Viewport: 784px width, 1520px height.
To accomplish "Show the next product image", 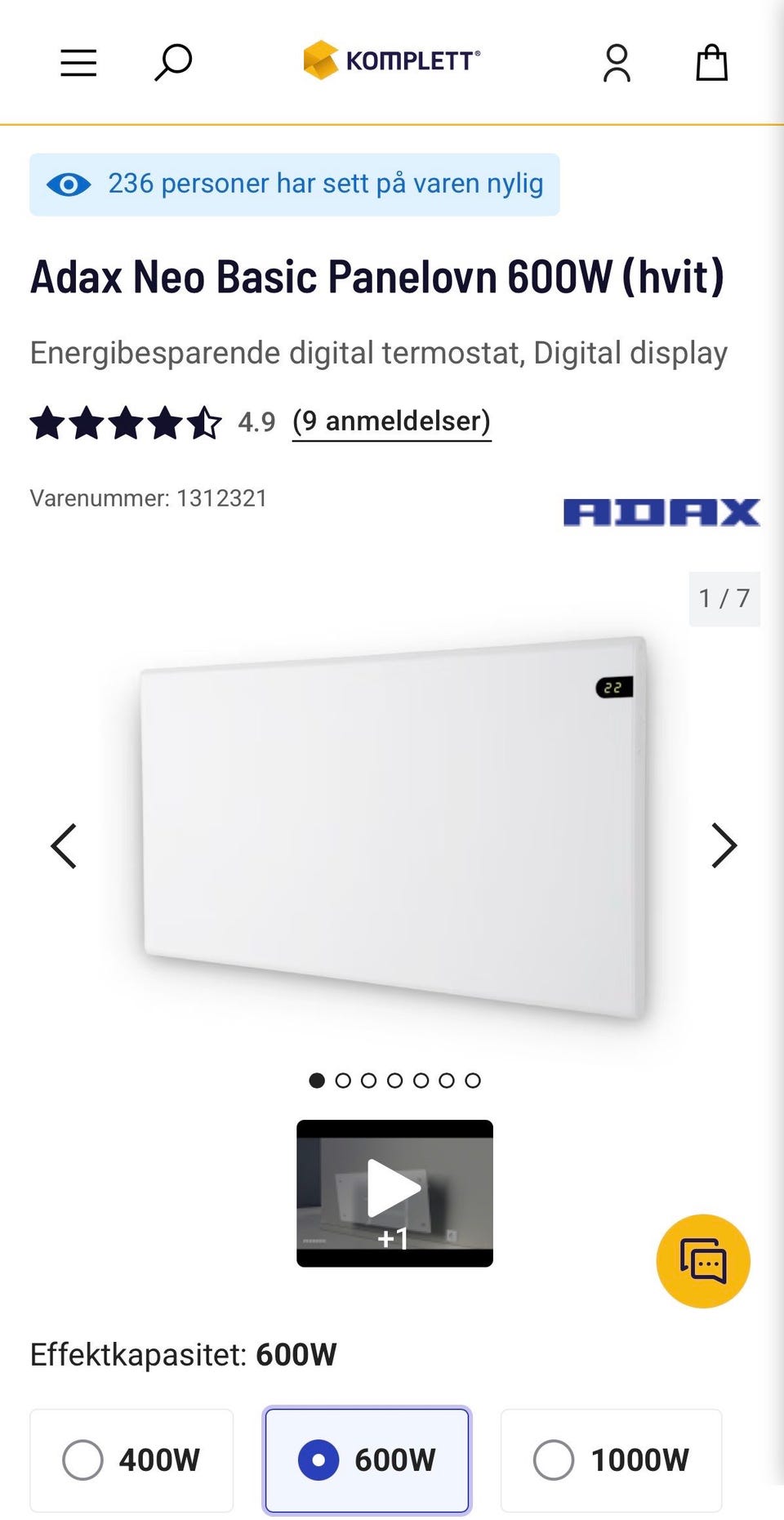I will tap(724, 845).
